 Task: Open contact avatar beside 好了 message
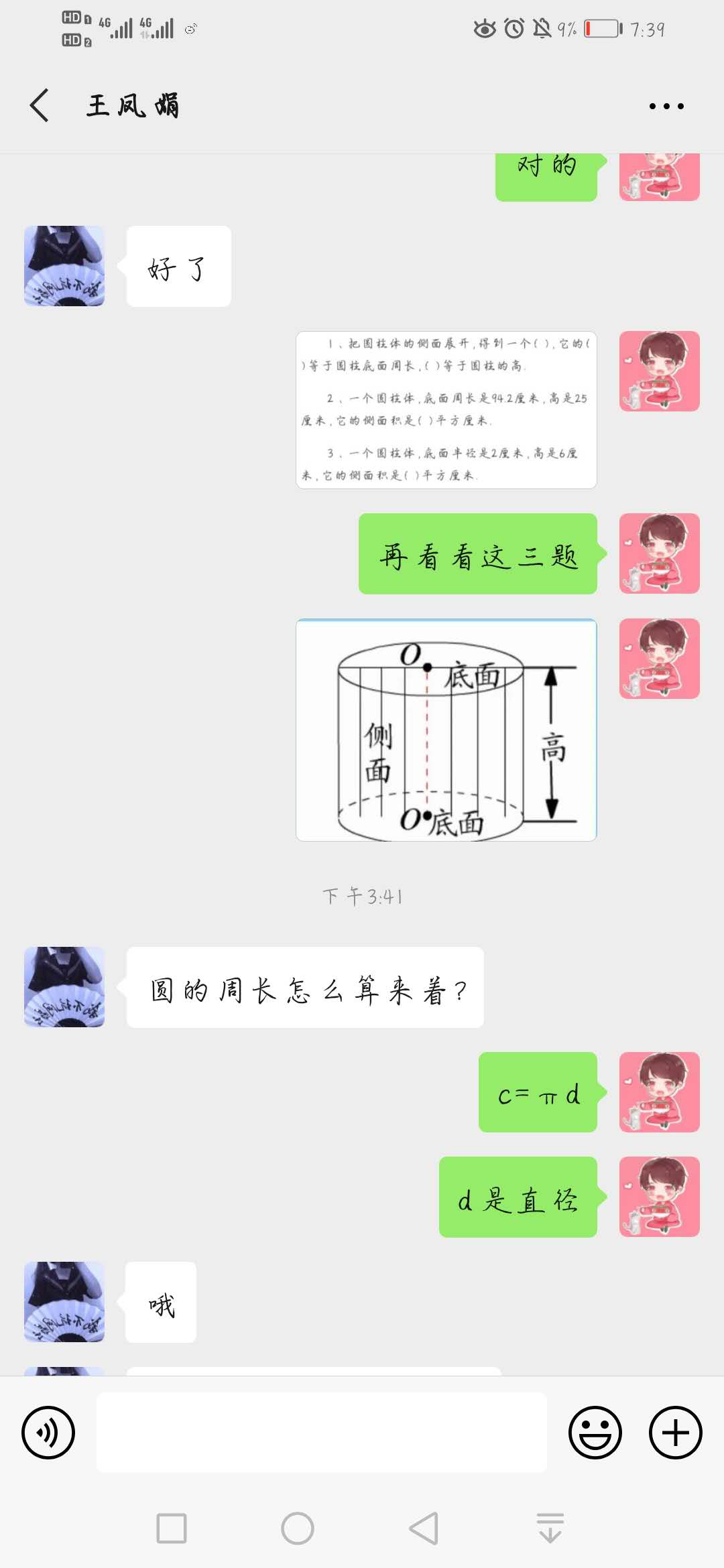[x=64, y=266]
